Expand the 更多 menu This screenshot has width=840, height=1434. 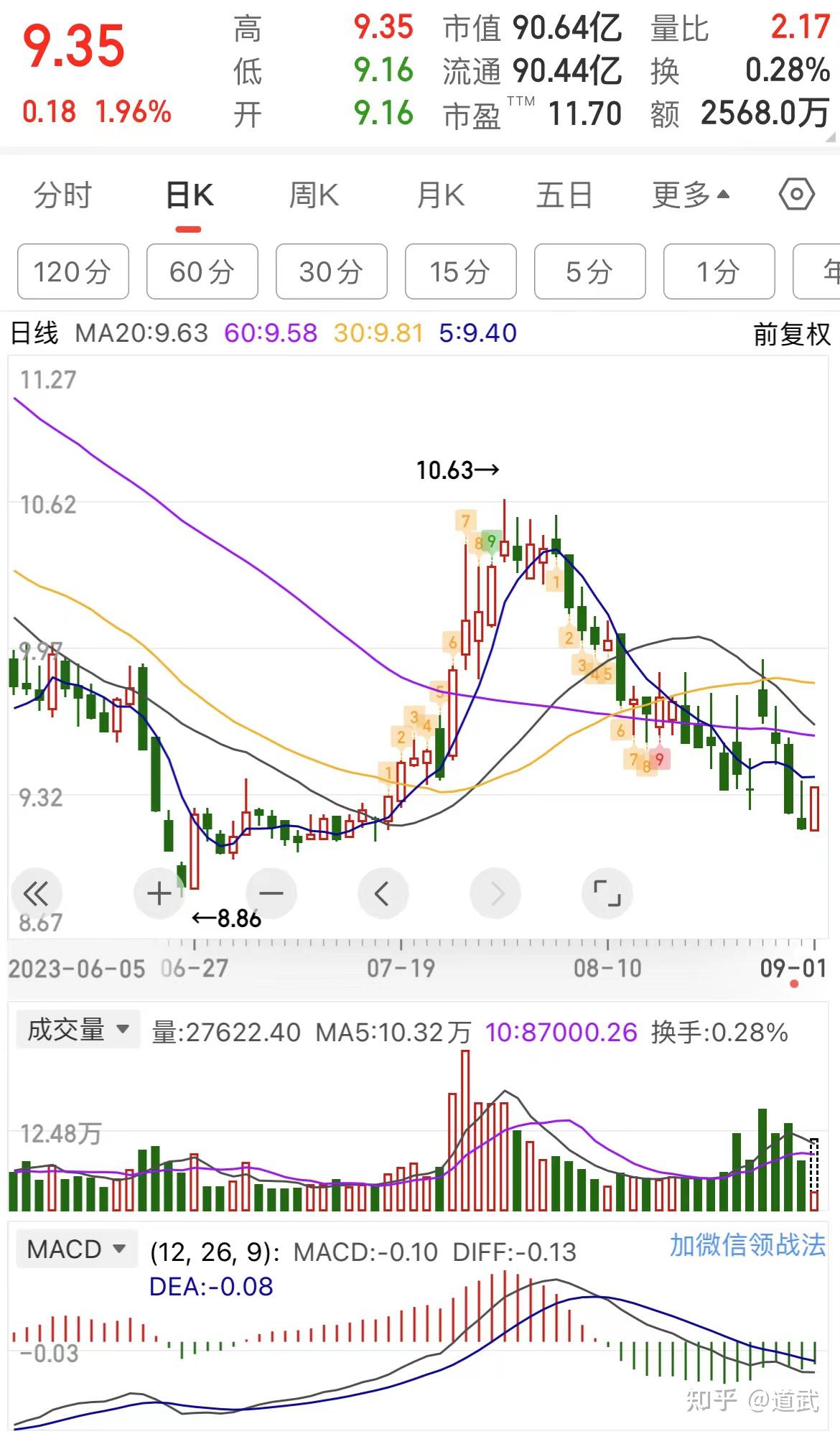point(691,195)
